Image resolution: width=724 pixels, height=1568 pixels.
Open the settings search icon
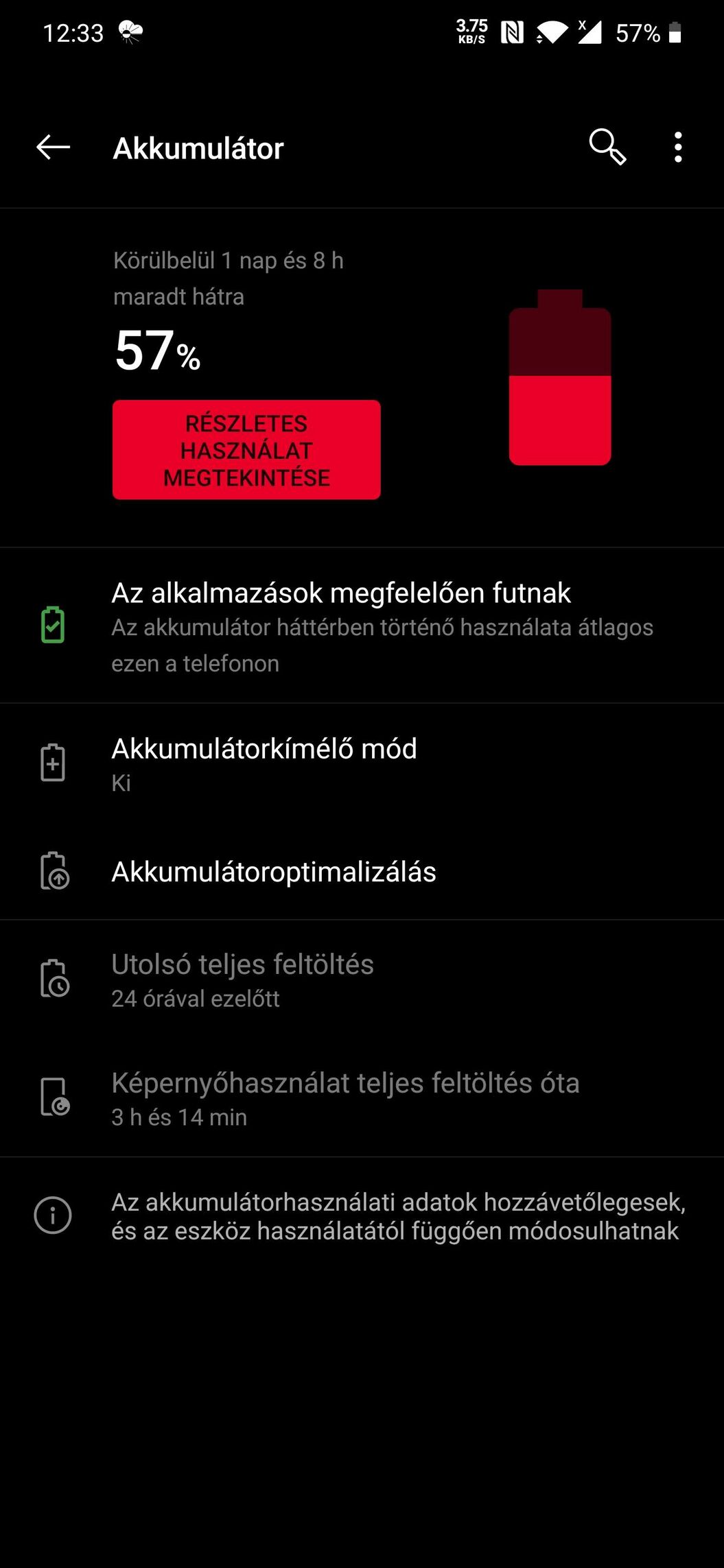607,147
